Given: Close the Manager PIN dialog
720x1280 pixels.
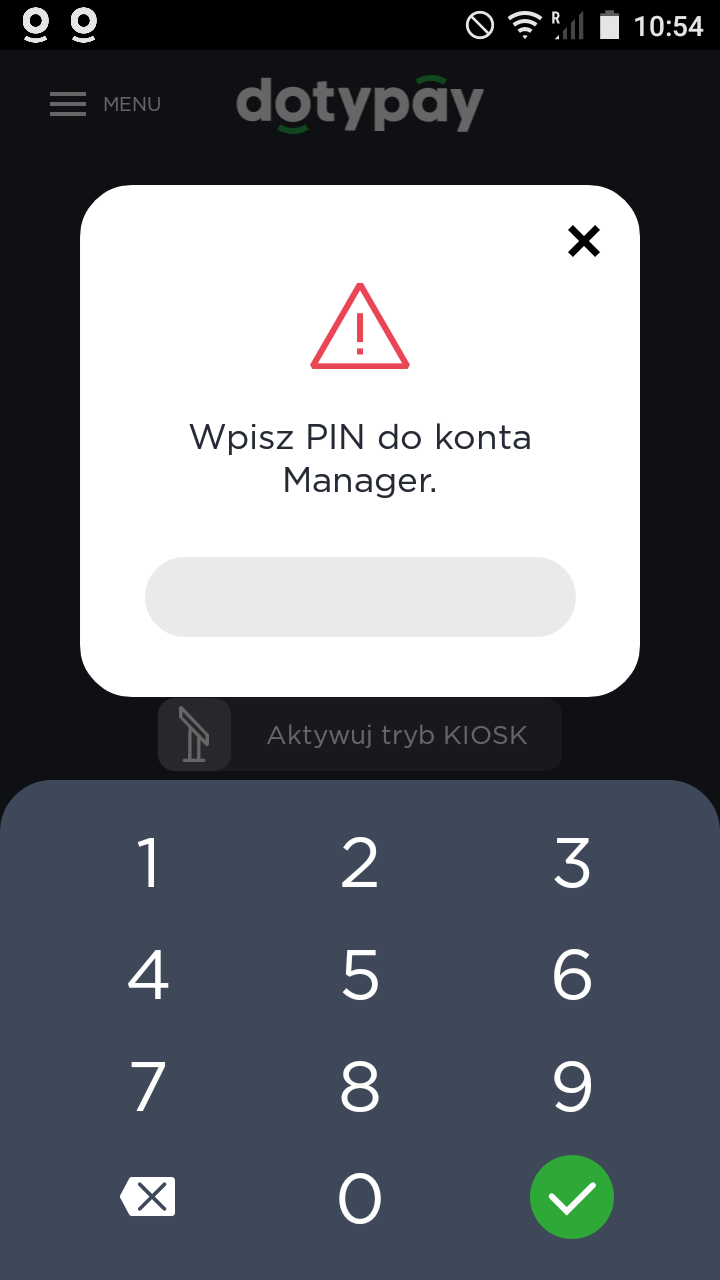Looking at the screenshot, I should (x=583, y=241).
